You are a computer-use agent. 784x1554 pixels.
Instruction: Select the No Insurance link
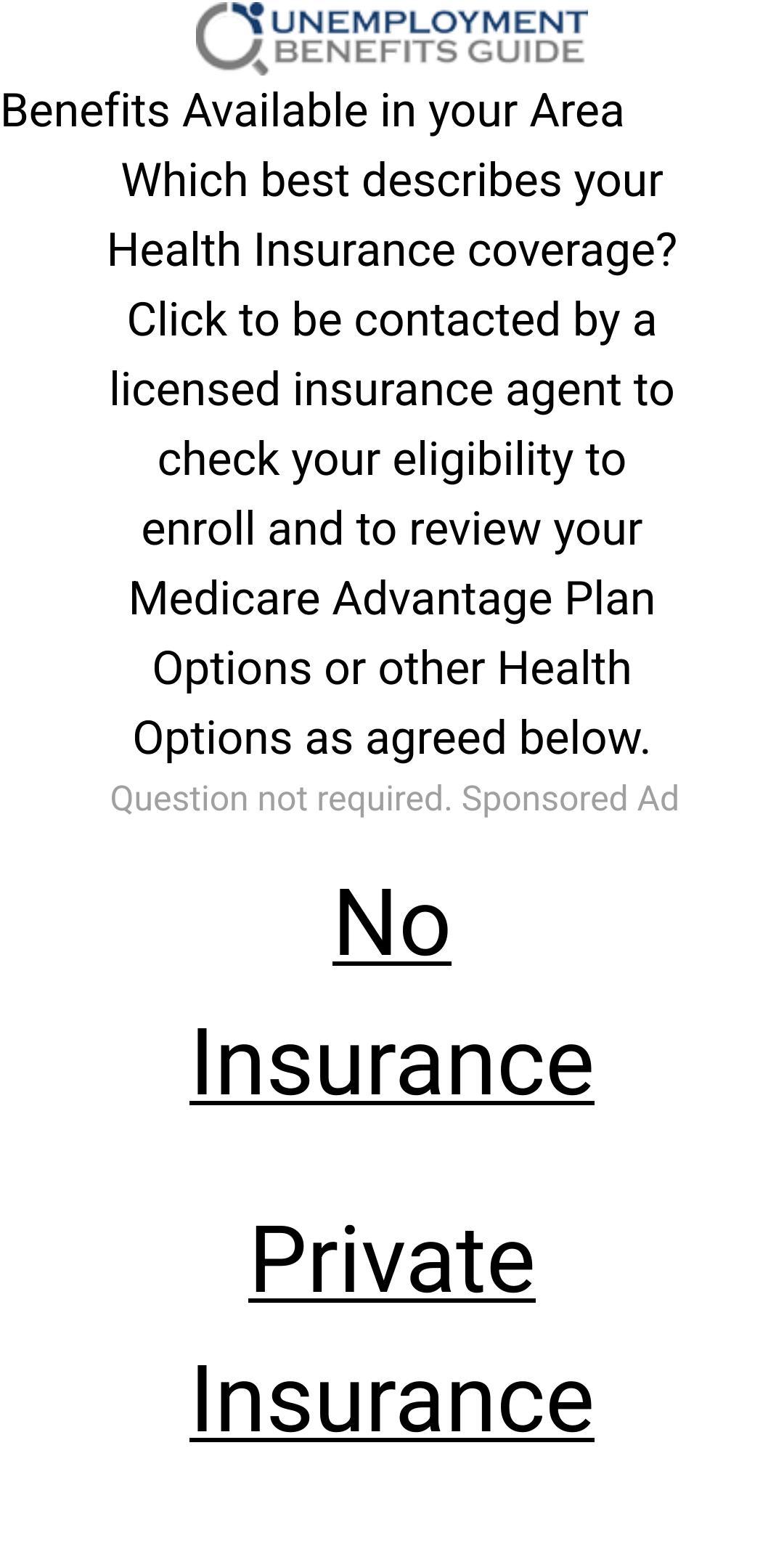[392, 993]
